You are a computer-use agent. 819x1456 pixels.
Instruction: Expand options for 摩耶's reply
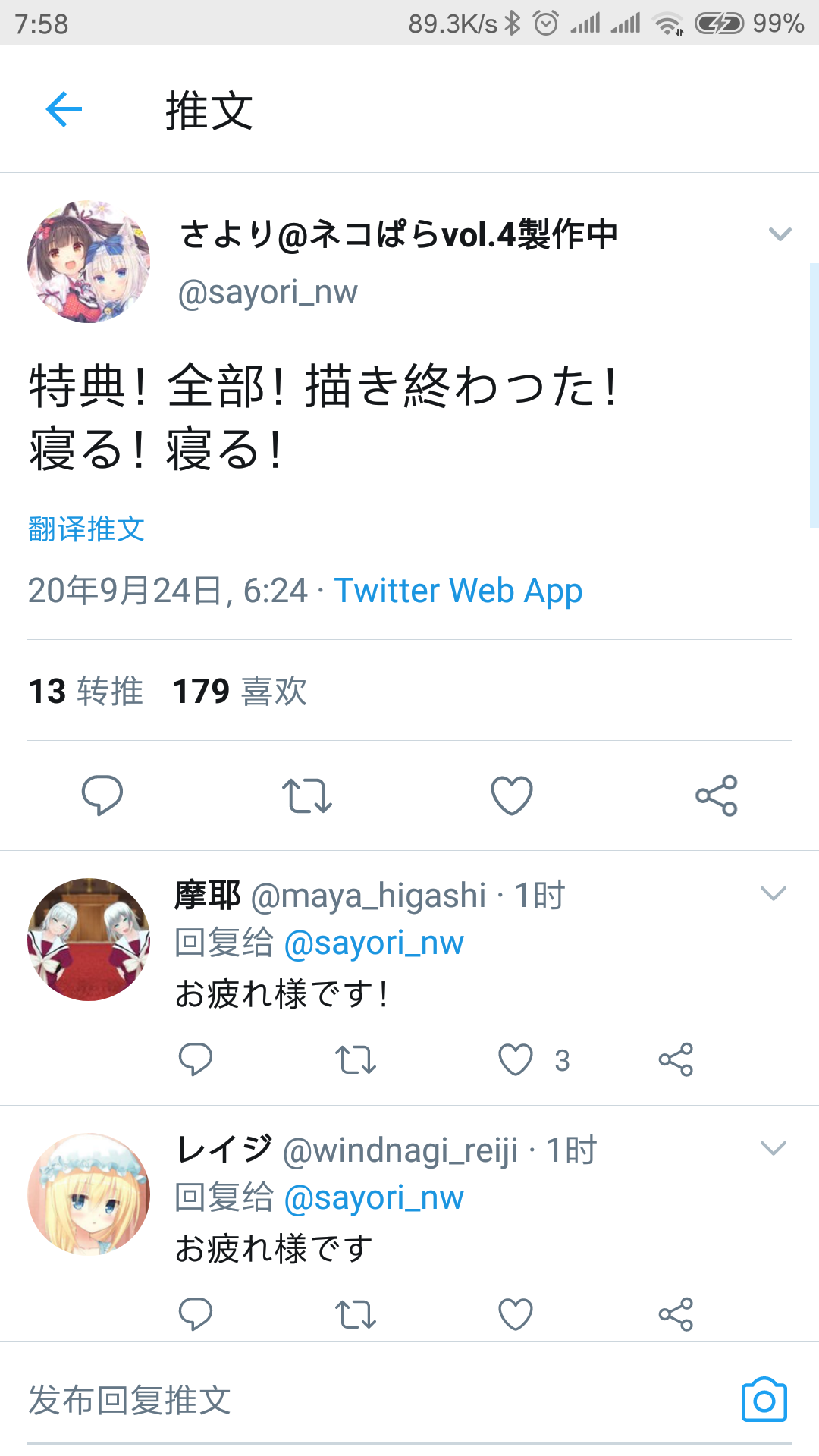point(774,893)
